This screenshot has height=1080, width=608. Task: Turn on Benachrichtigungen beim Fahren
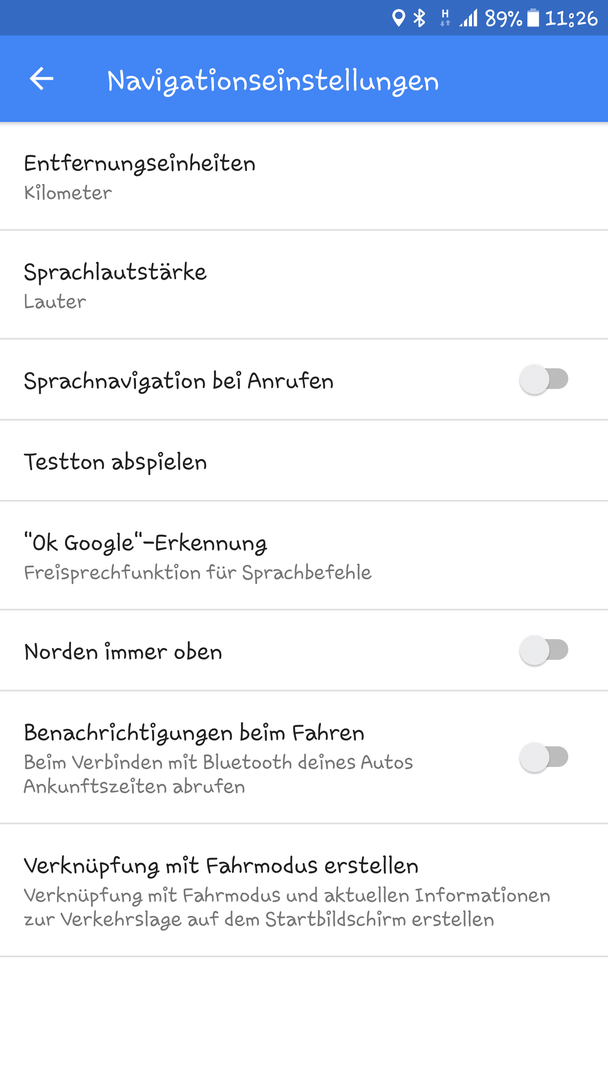click(x=543, y=758)
